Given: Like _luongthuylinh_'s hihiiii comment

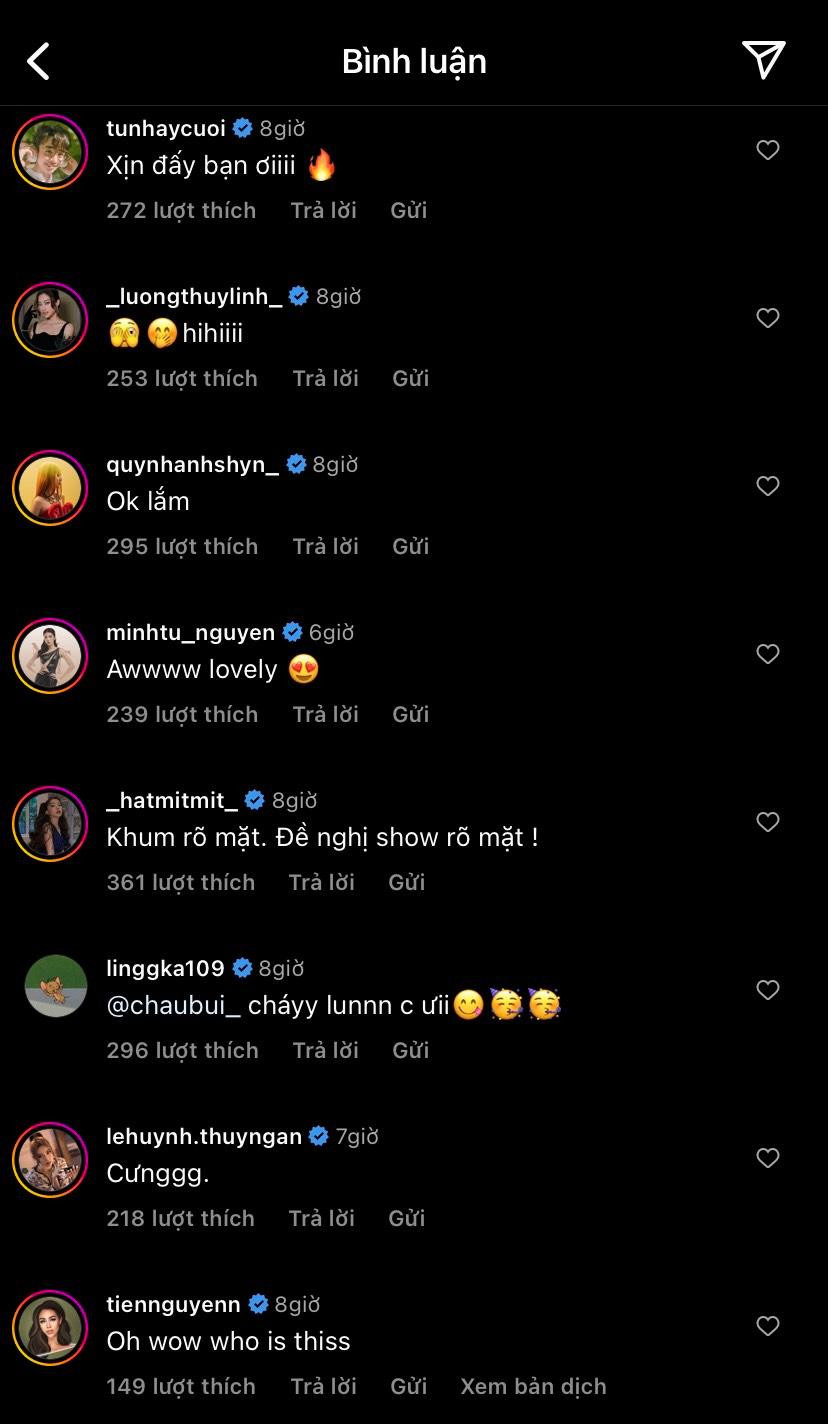Looking at the screenshot, I should click(767, 318).
